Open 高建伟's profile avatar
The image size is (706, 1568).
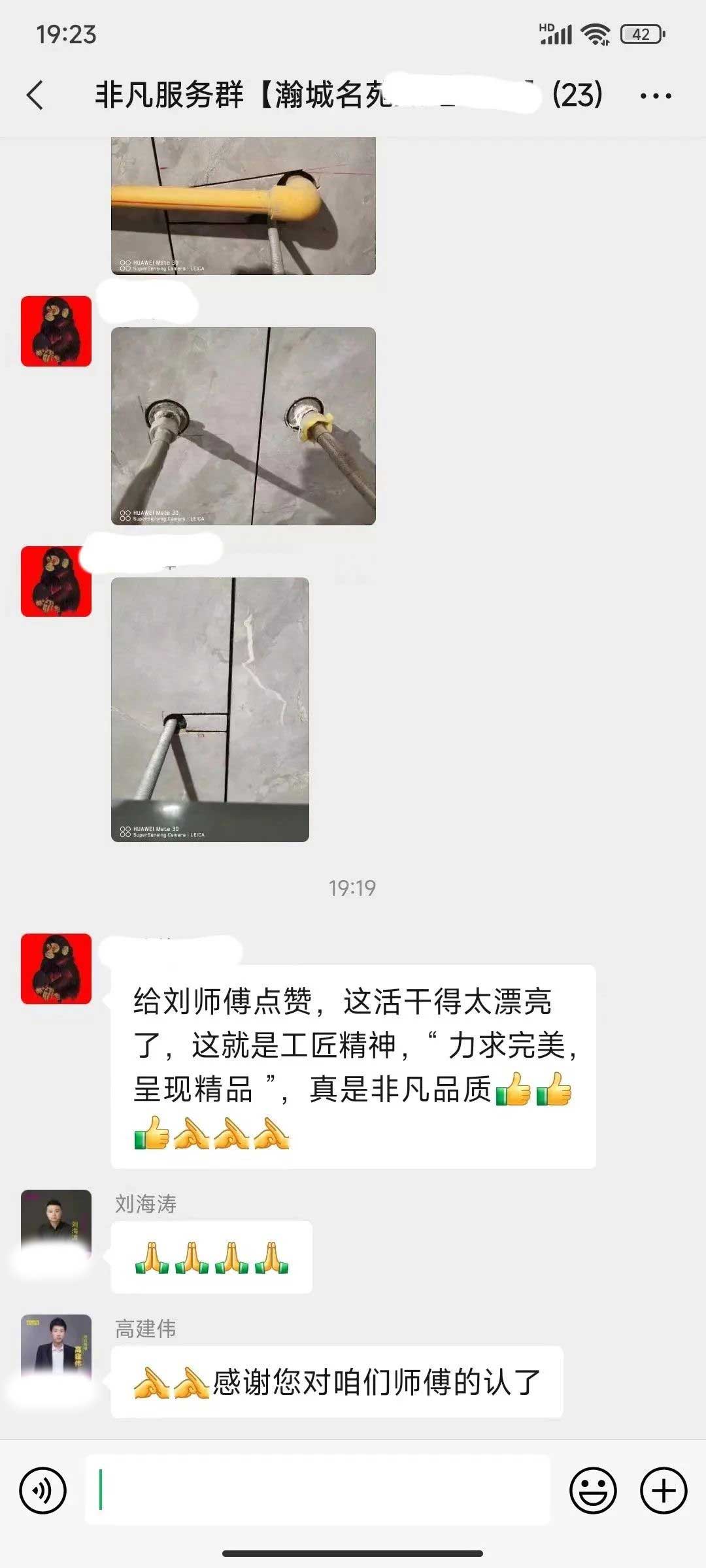click(56, 1348)
